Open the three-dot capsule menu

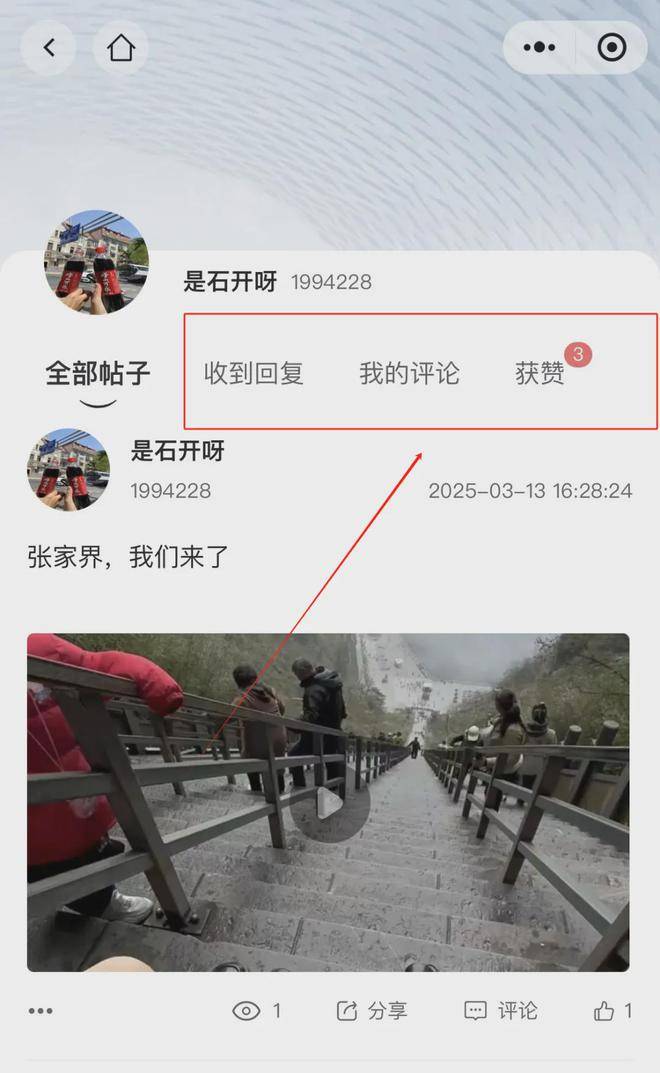[x=539, y=47]
